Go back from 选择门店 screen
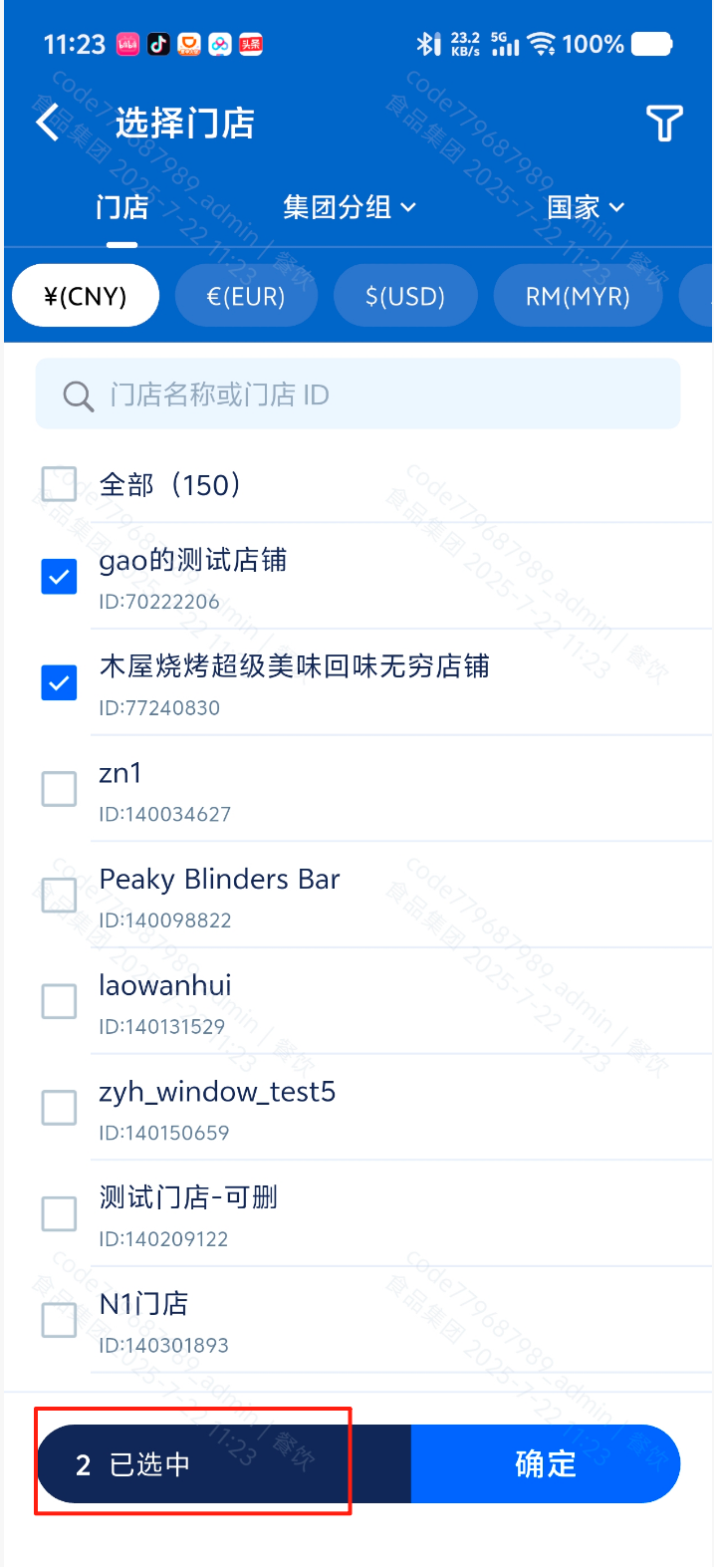The image size is (715, 1568). [48, 124]
